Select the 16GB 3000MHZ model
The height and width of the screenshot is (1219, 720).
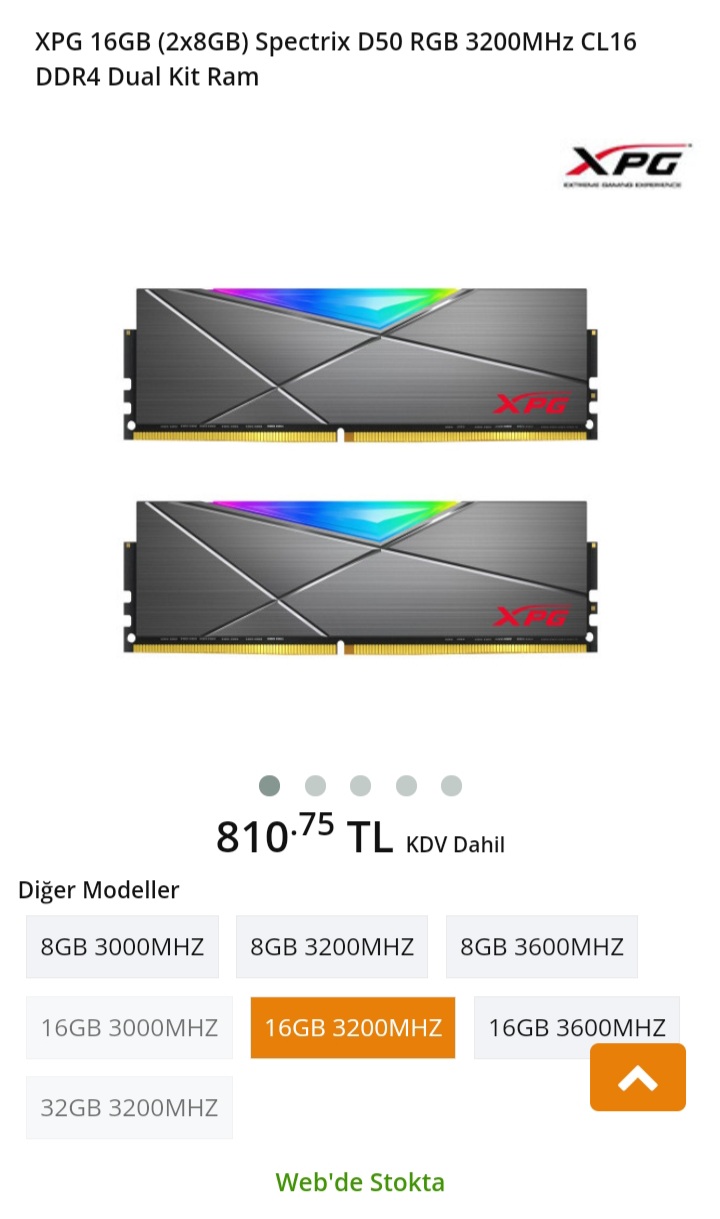pyautogui.click(x=129, y=1027)
